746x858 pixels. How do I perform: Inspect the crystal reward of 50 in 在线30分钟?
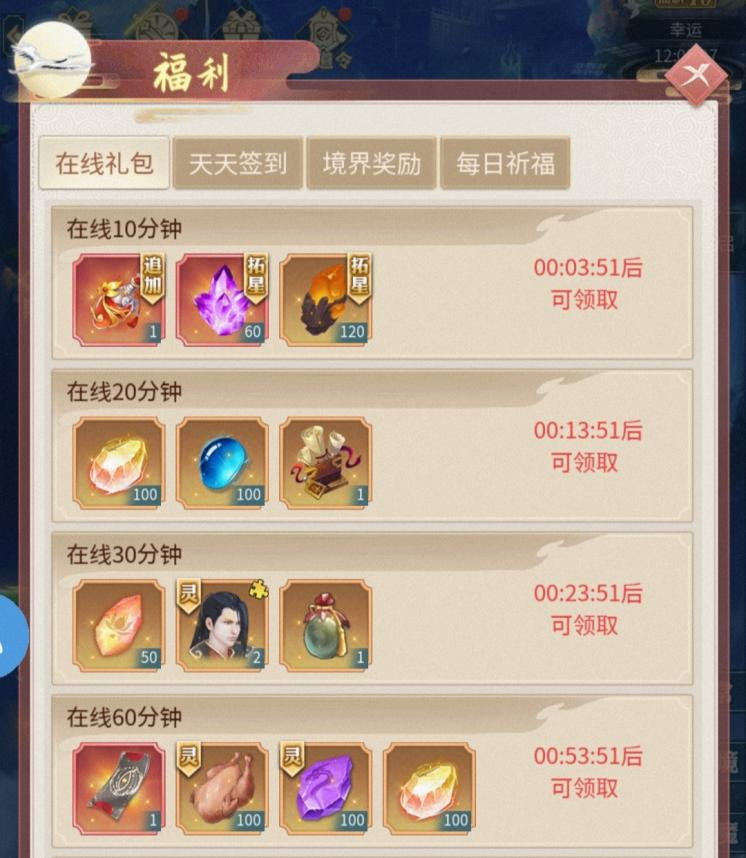[119, 626]
